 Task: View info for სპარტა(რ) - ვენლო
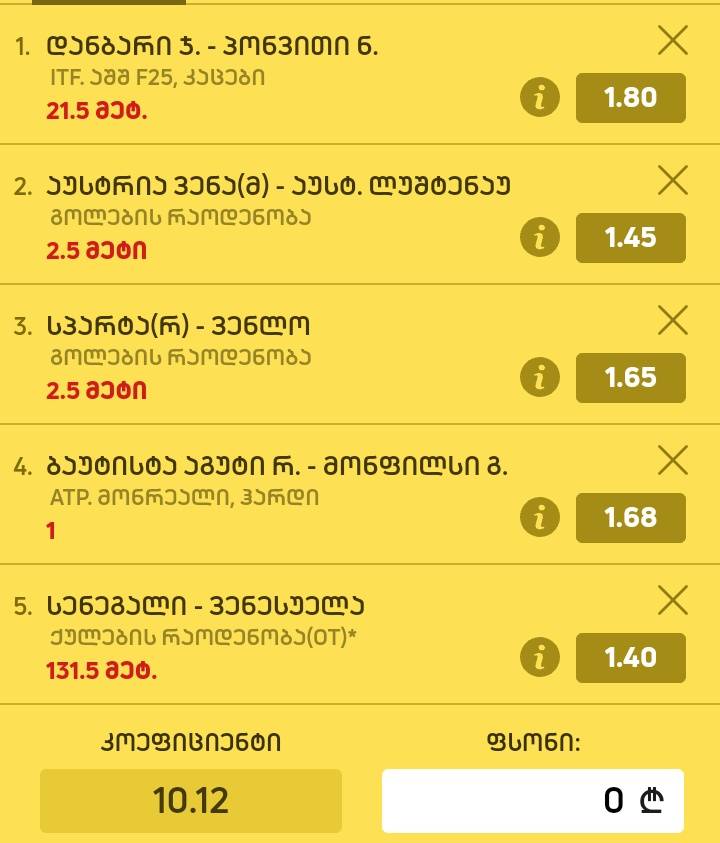pos(540,378)
